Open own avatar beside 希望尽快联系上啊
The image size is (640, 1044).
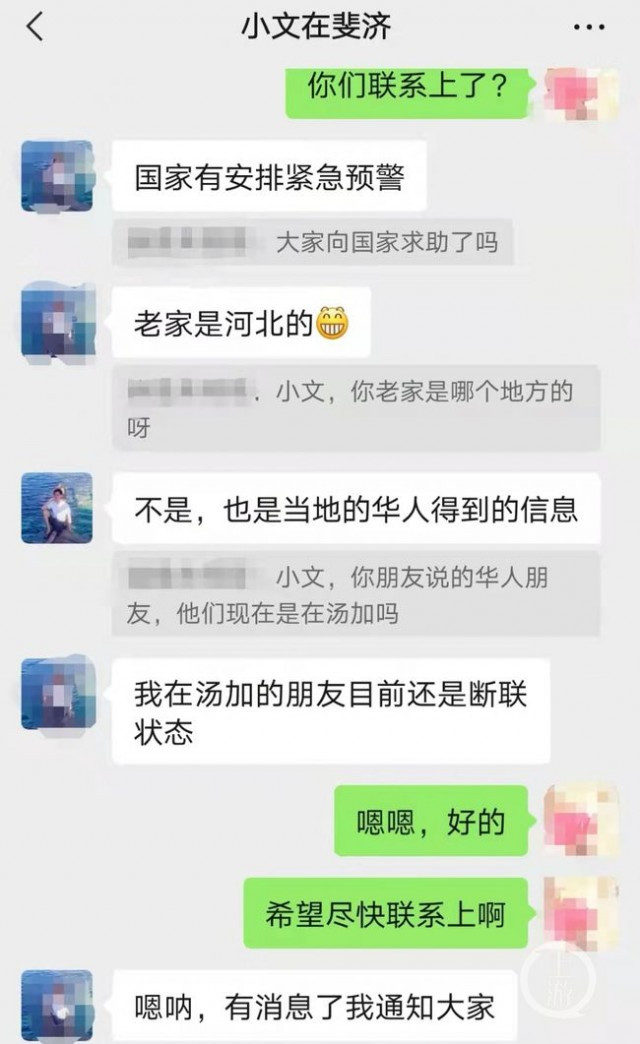(580, 914)
